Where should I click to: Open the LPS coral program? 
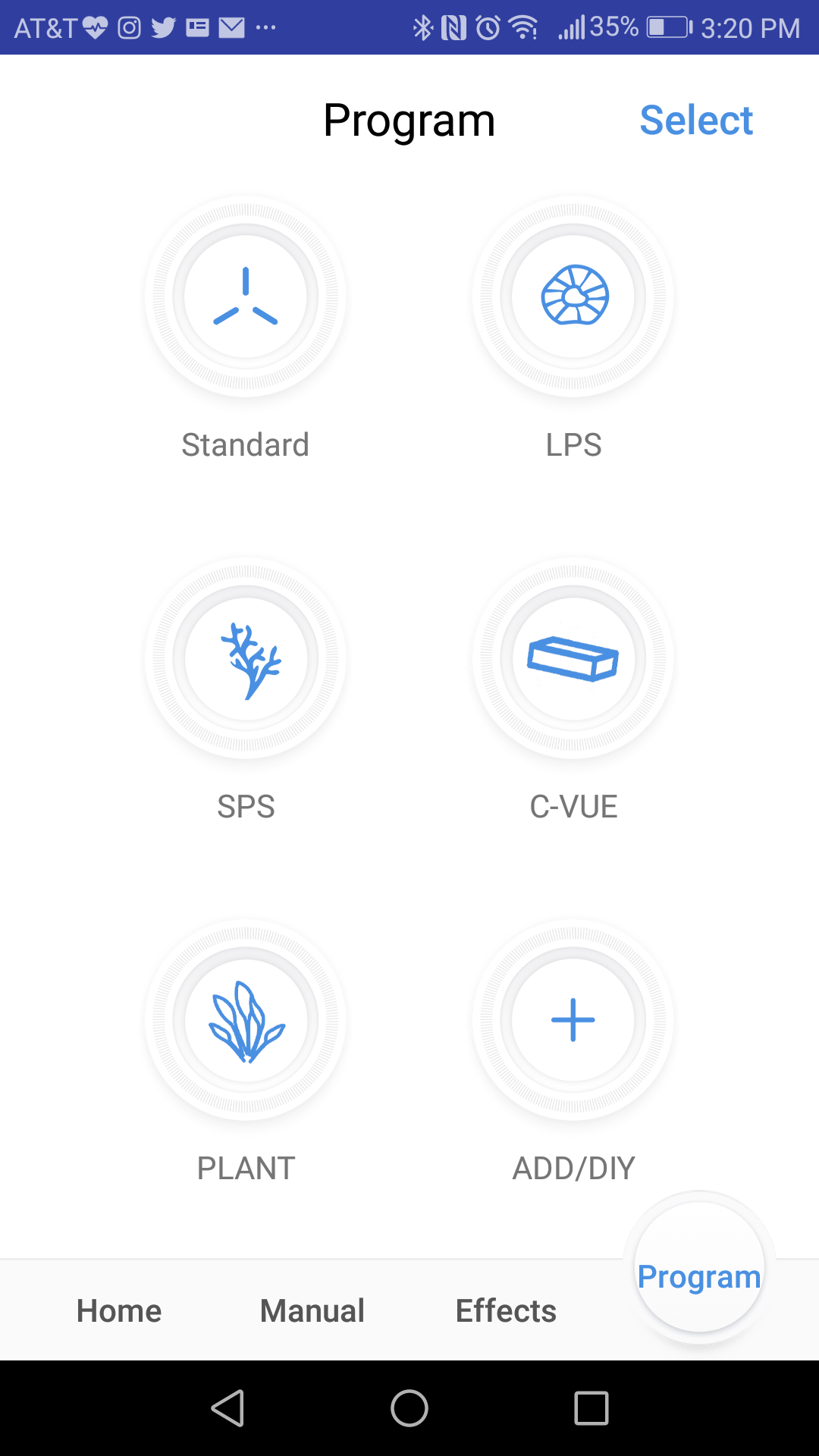(573, 297)
